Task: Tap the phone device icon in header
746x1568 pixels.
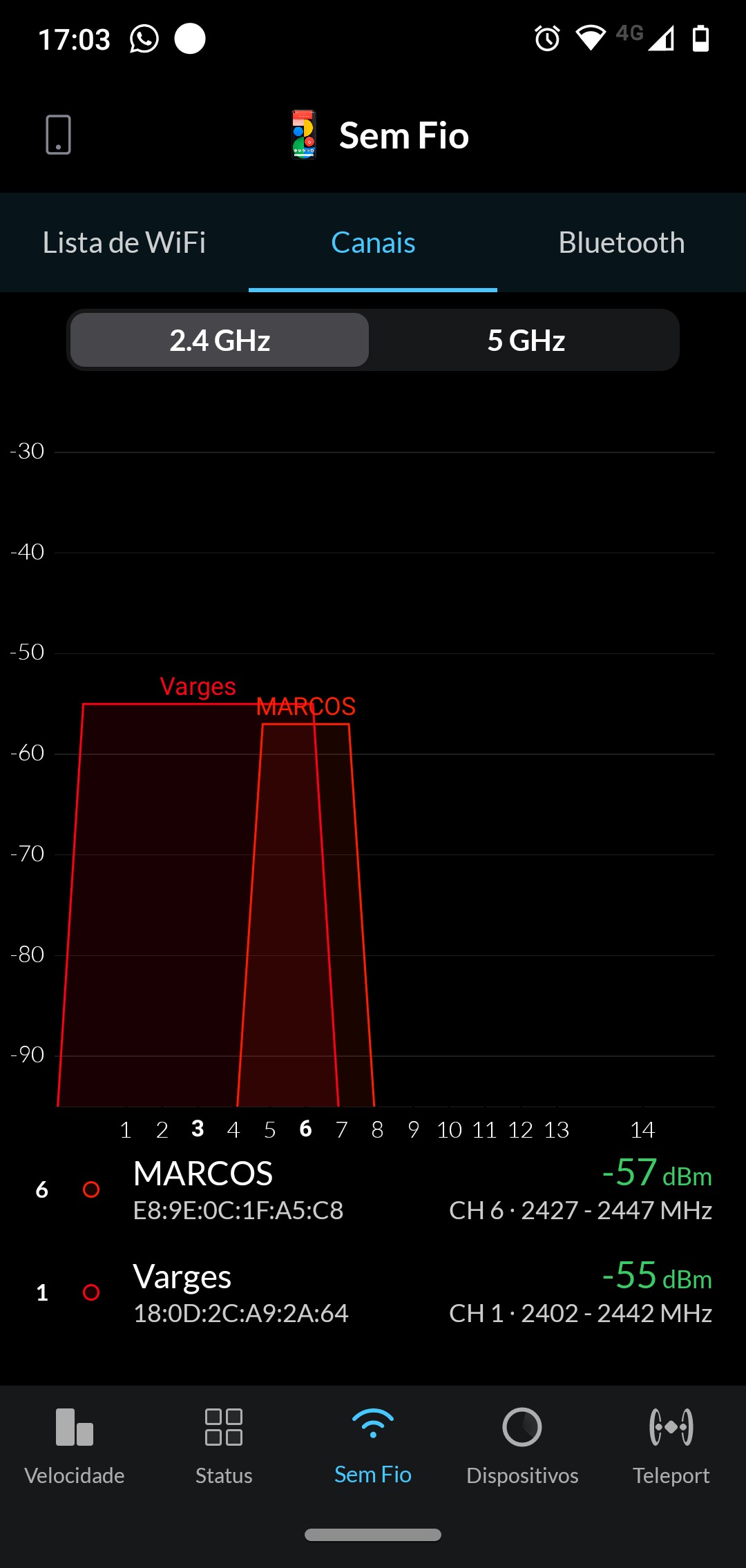Action: [59, 135]
